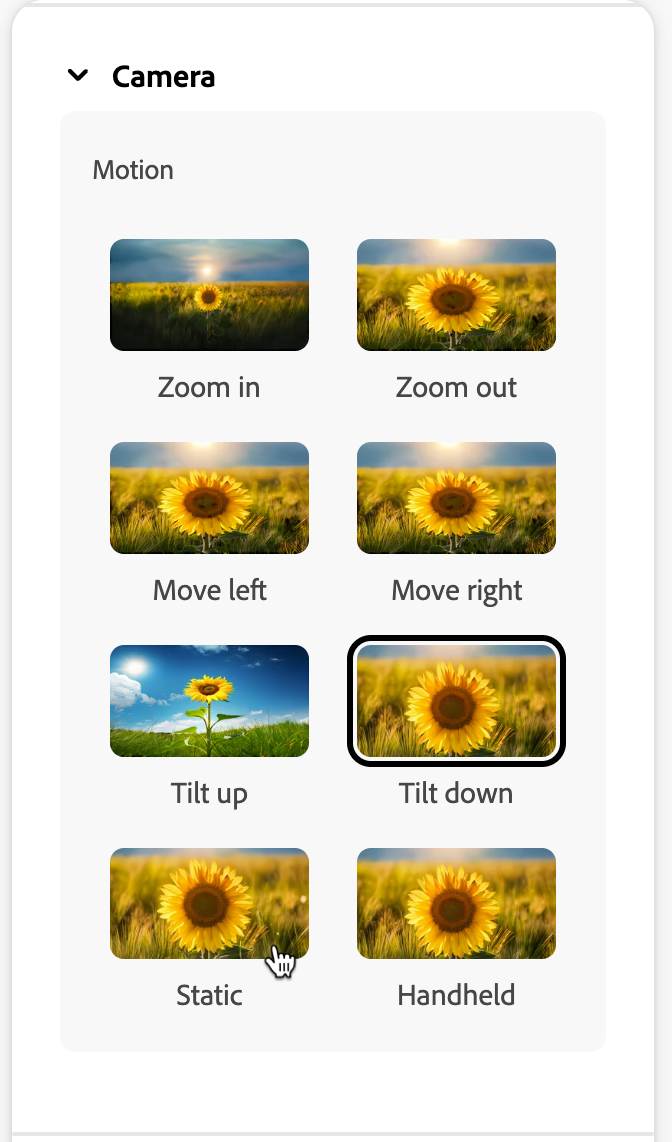
Task: Choose the Zoom out camera motion
Action: (456, 295)
